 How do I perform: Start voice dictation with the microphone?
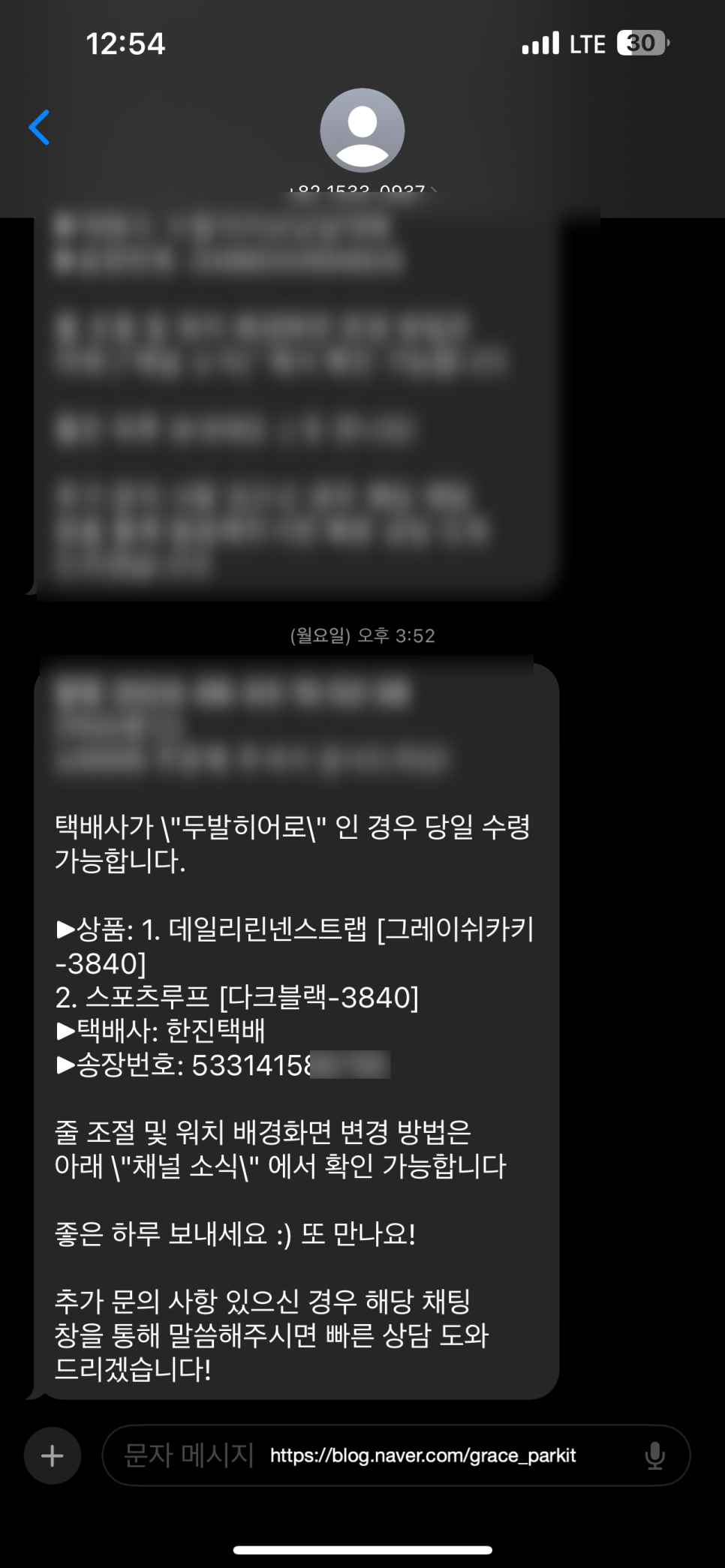(654, 1456)
